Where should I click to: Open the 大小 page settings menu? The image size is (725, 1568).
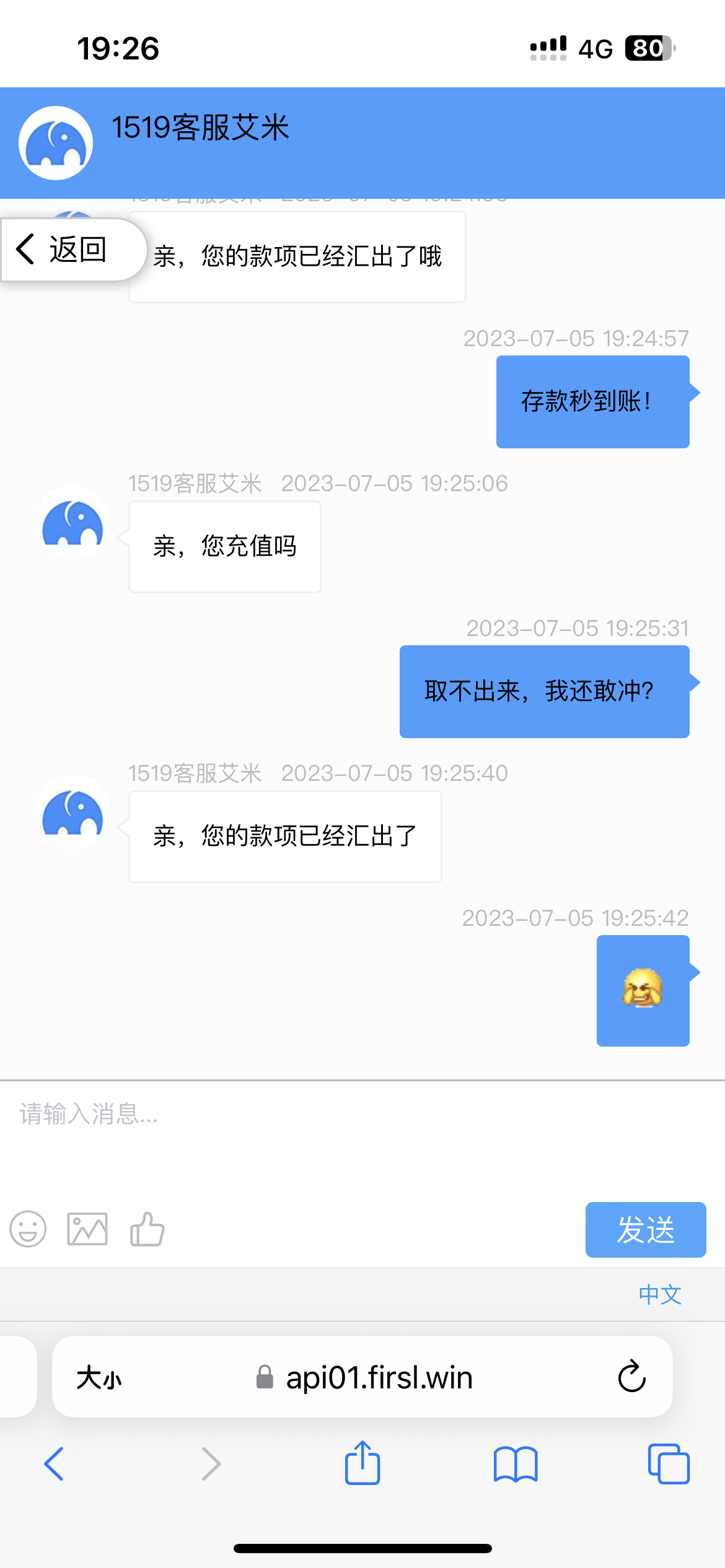pyautogui.click(x=99, y=1378)
